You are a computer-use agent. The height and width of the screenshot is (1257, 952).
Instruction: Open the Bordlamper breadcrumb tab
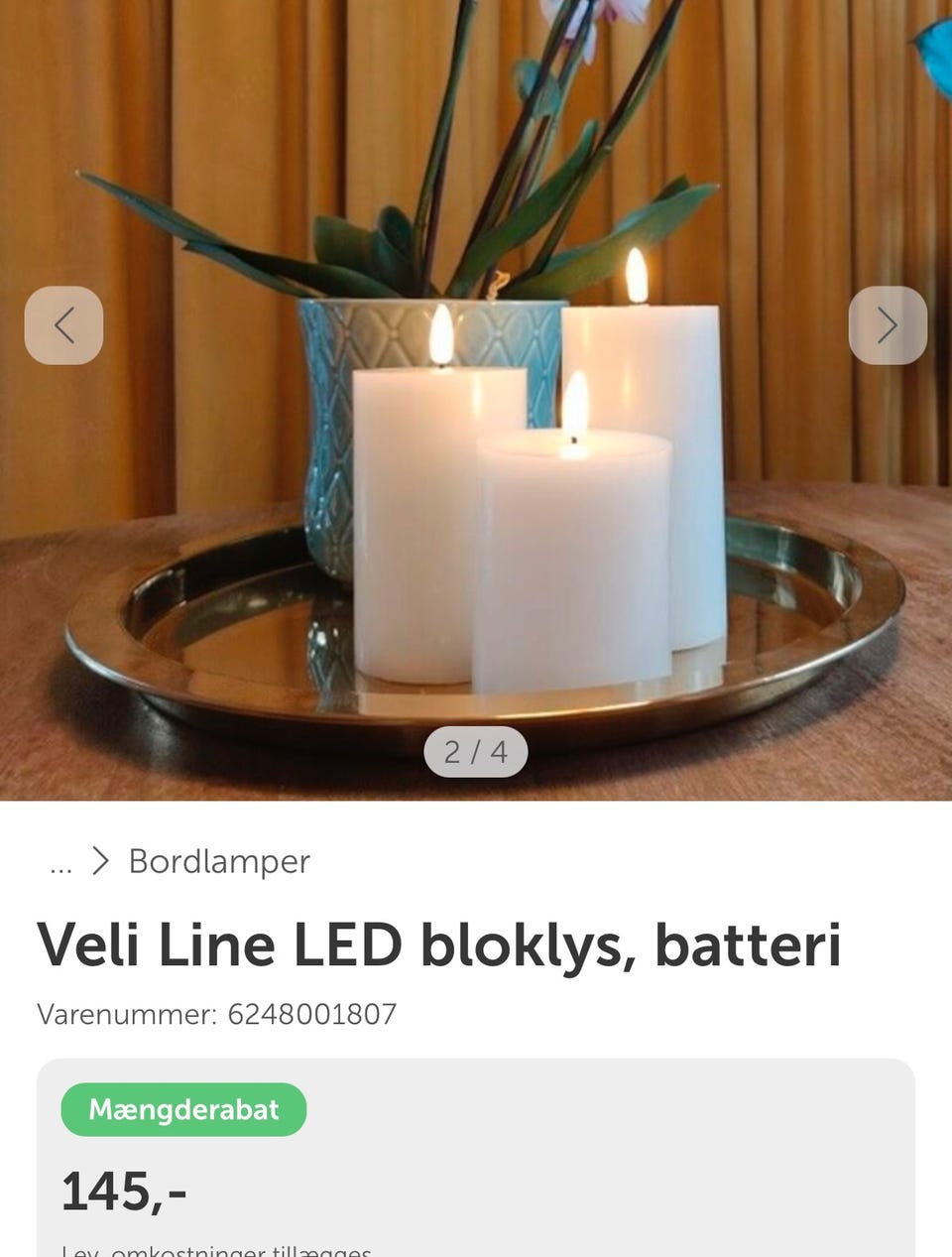tap(219, 862)
